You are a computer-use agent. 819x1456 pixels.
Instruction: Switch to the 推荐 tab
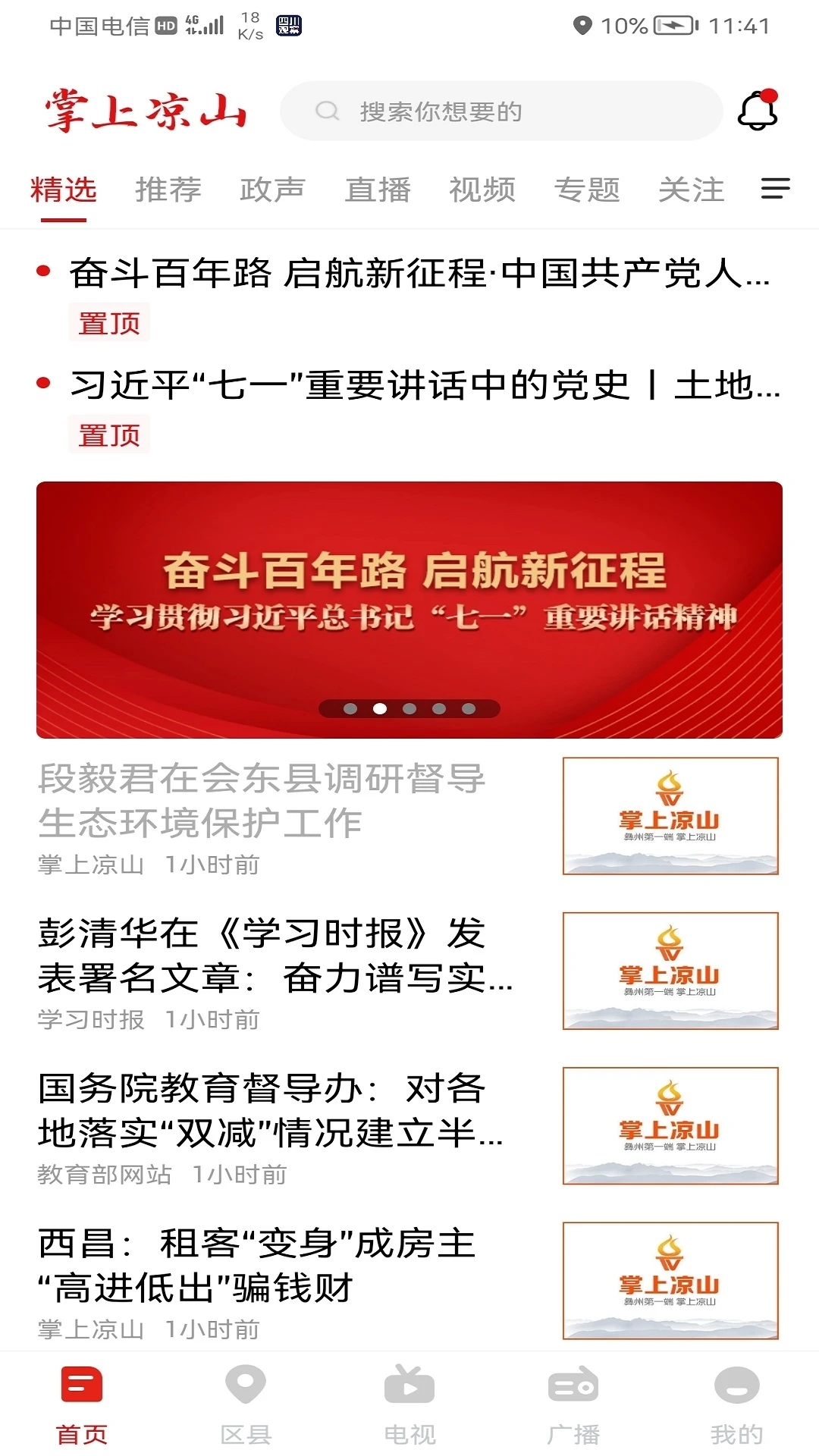pos(168,190)
